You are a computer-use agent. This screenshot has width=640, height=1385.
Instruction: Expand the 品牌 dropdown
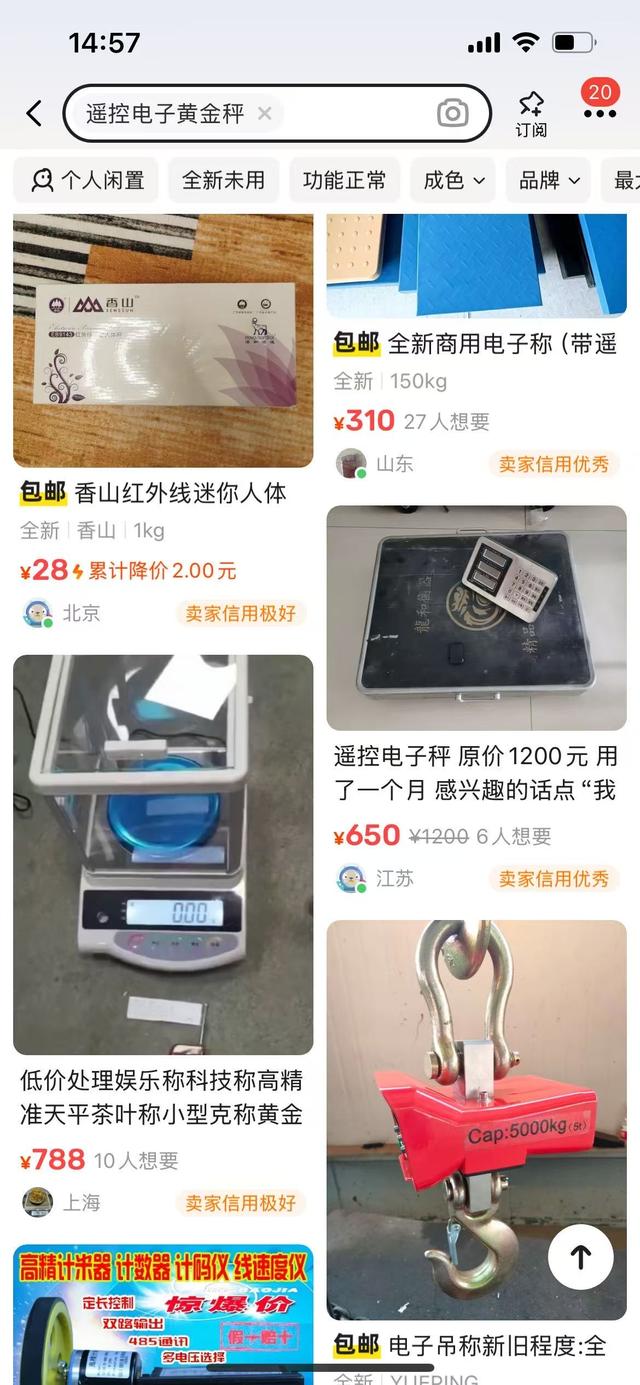click(x=549, y=180)
